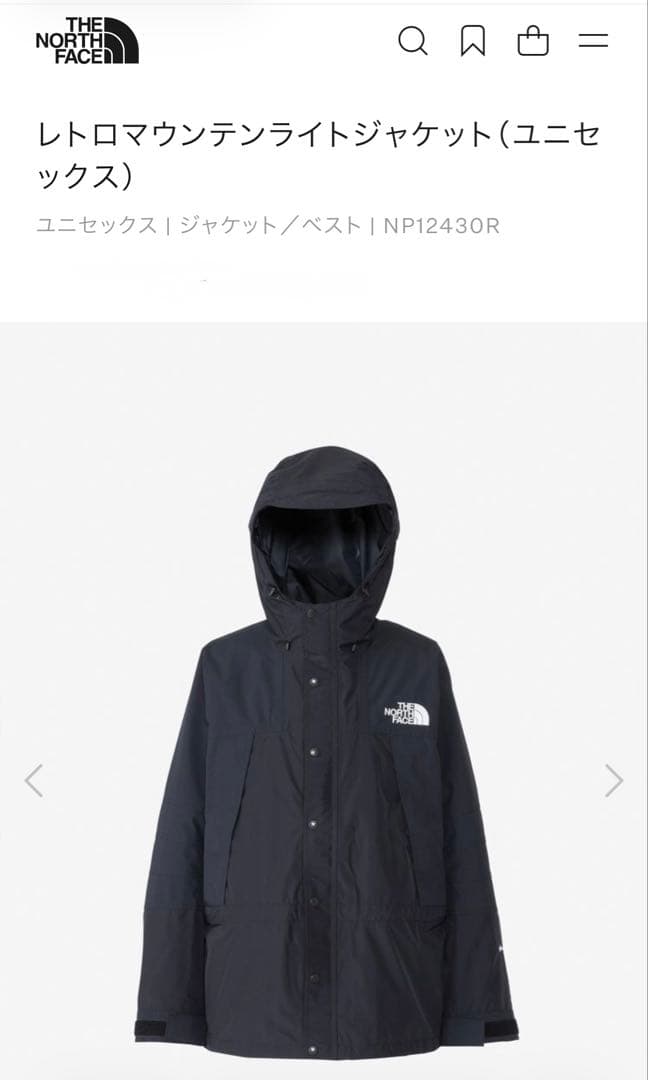The image size is (648, 1080).
Task: Open the search icon in header
Action: pos(412,41)
